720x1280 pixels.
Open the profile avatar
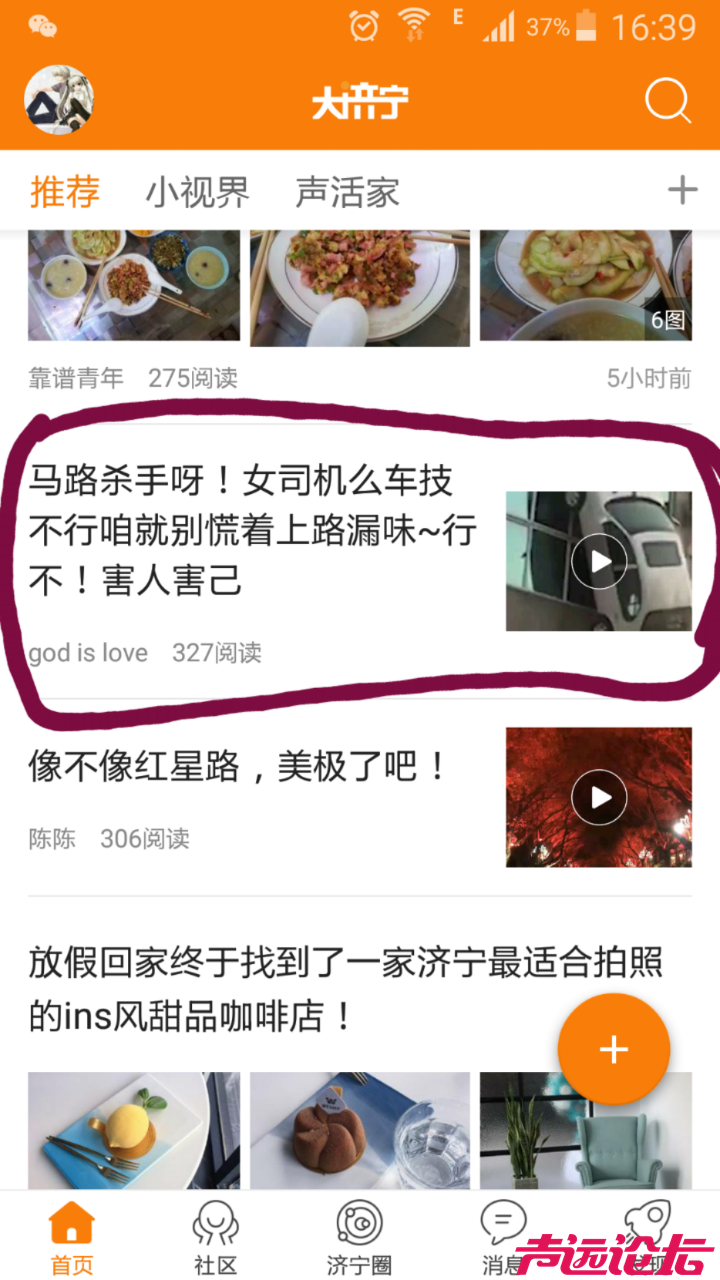point(59,101)
